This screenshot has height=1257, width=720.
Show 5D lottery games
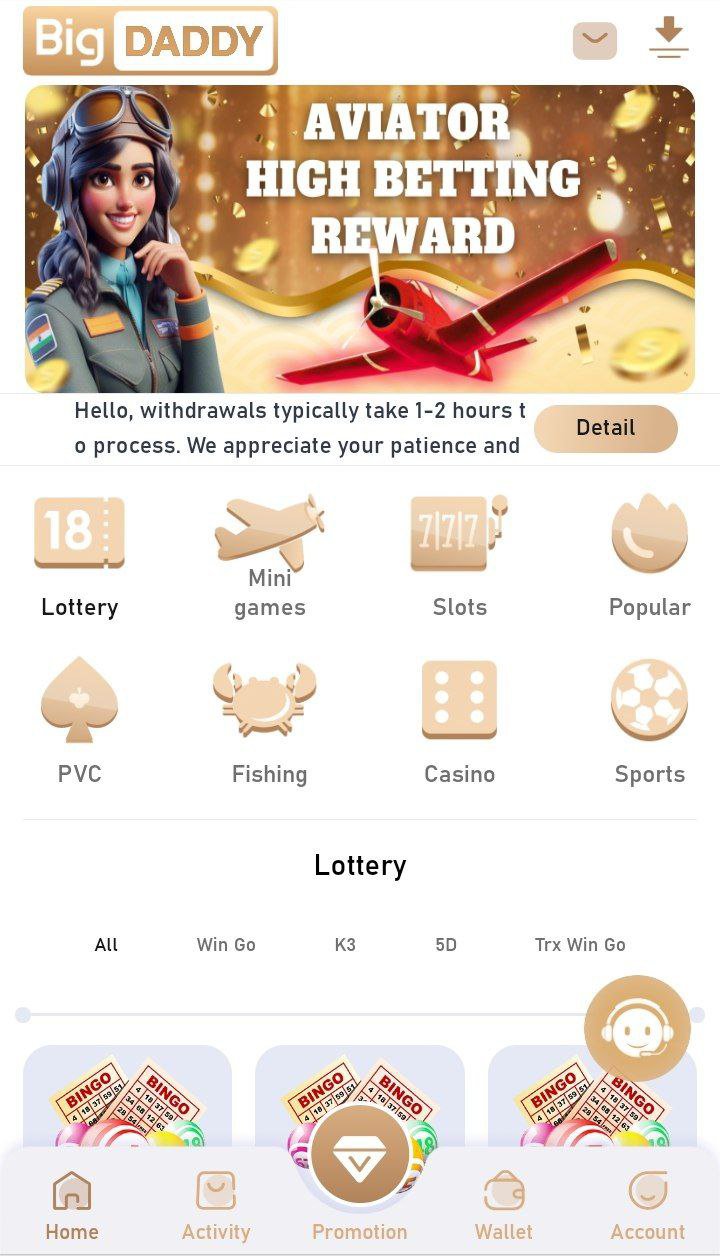[x=446, y=944]
